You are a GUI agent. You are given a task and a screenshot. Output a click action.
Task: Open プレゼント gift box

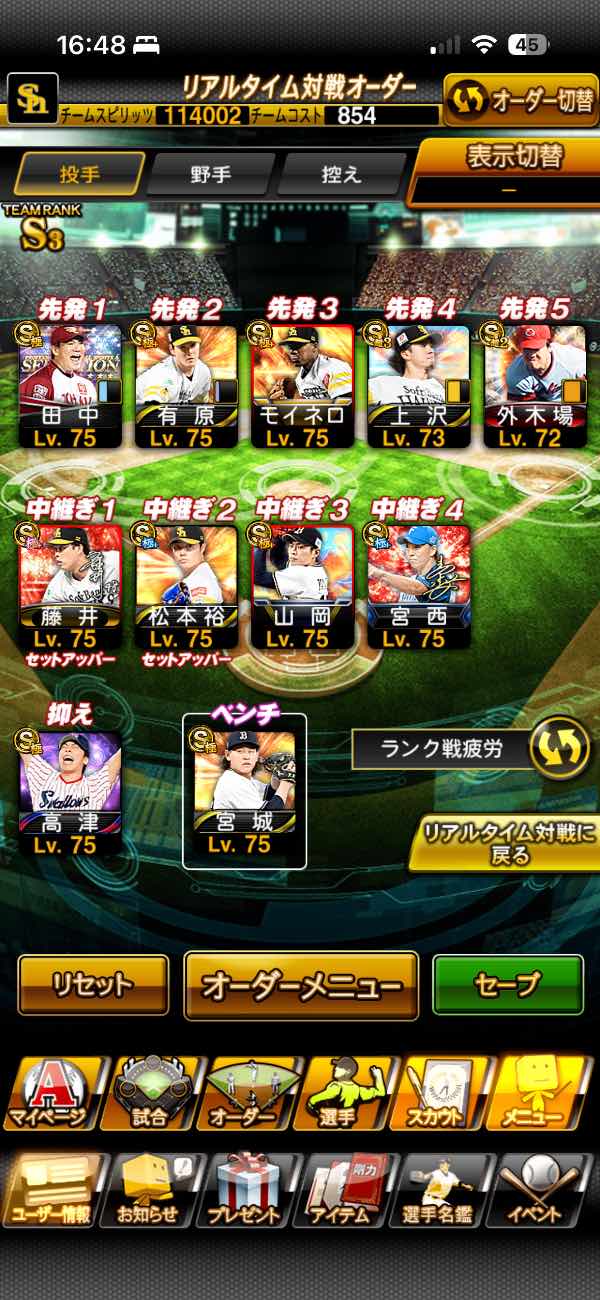tap(244, 1190)
